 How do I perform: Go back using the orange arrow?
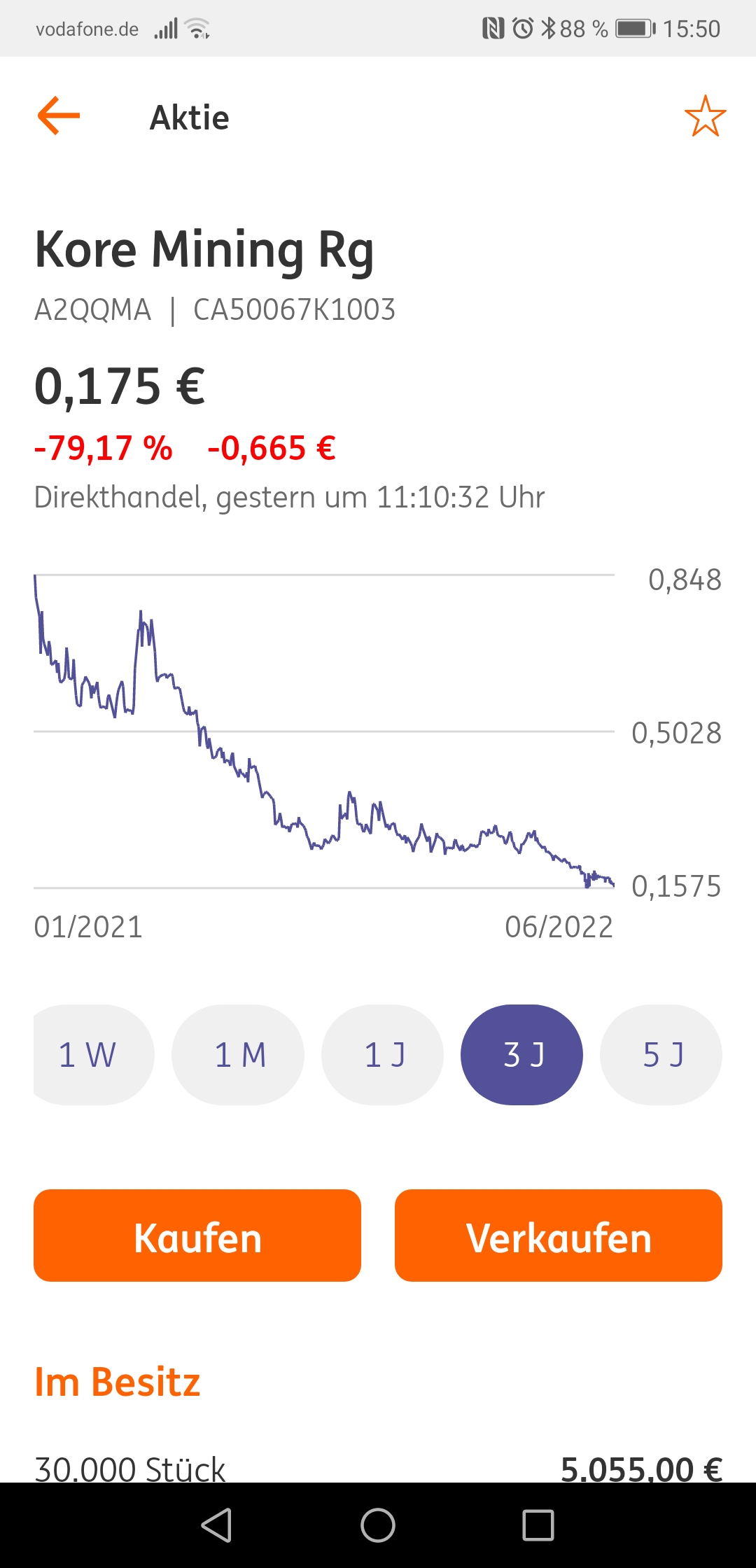[59, 116]
